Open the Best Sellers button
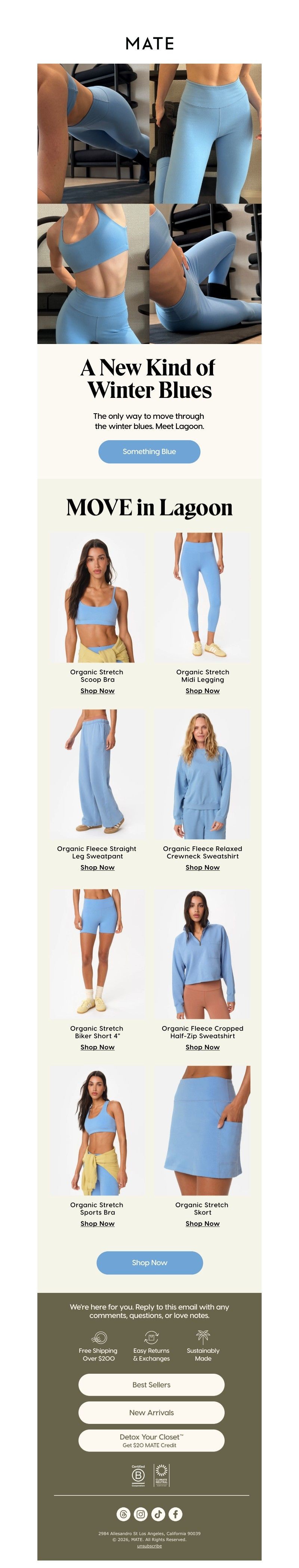Image resolution: width=299 pixels, height=1568 pixels. pos(151,1385)
